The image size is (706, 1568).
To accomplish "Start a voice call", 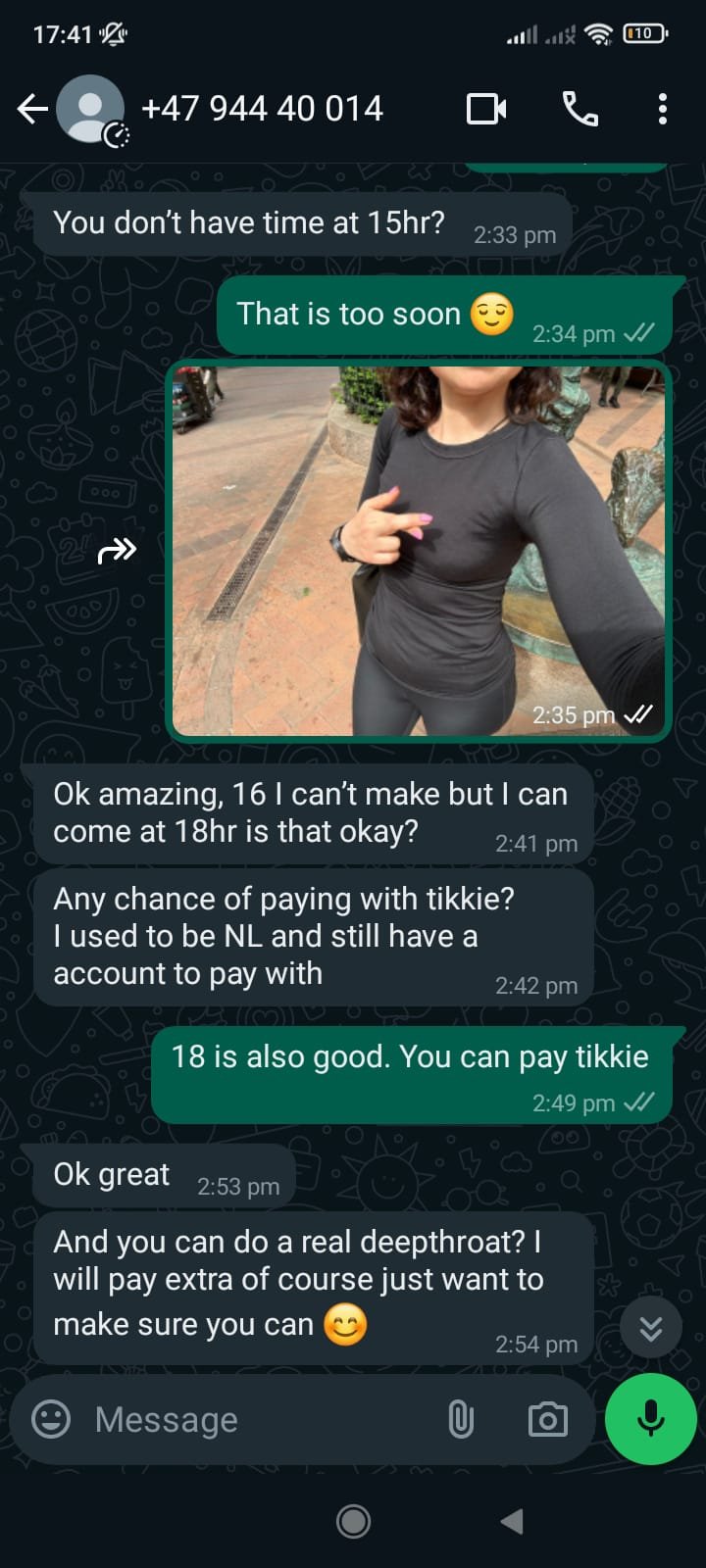I will [x=580, y=109].
